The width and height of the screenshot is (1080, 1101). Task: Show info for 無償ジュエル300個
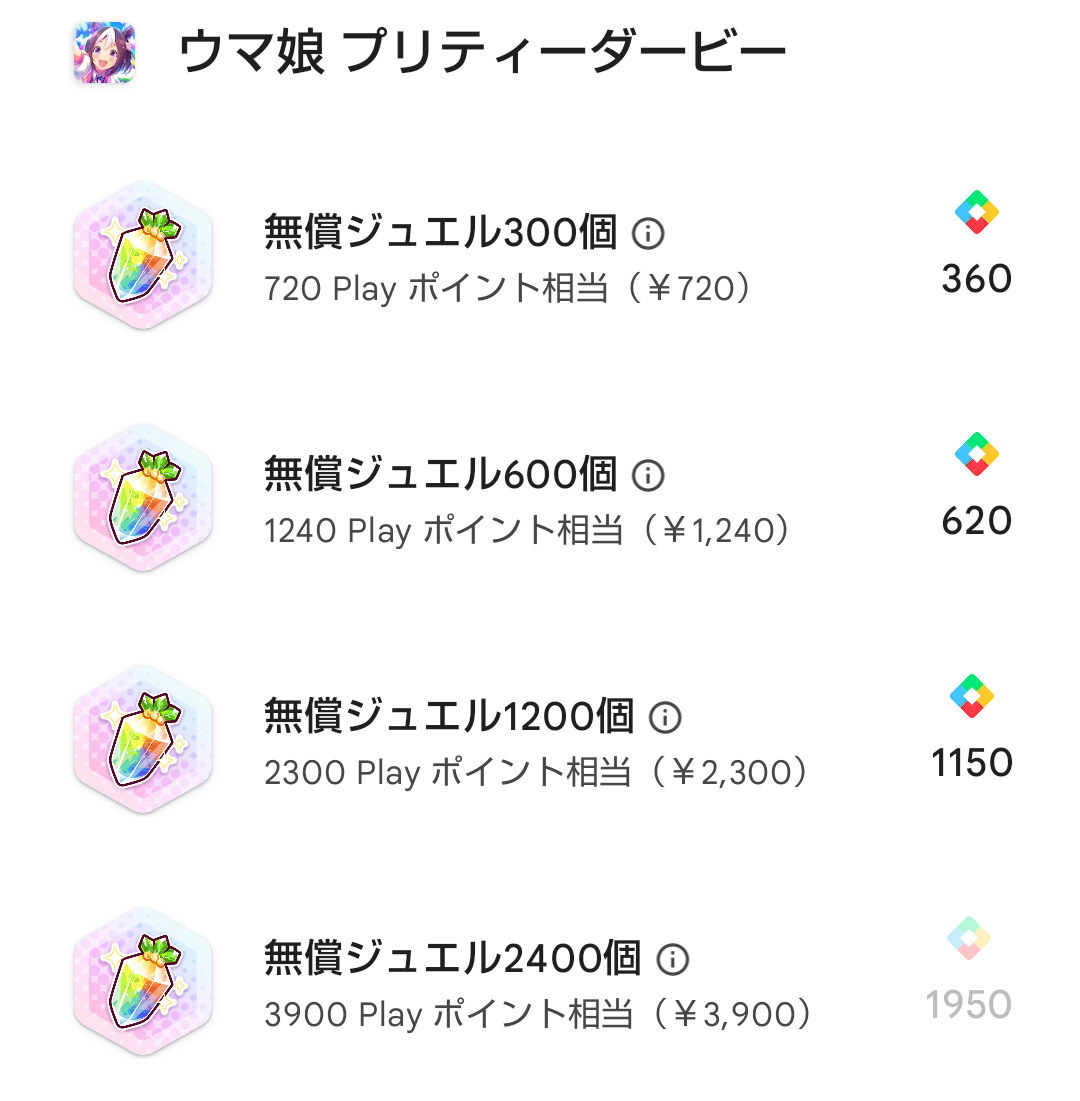(x=649, y=235)
